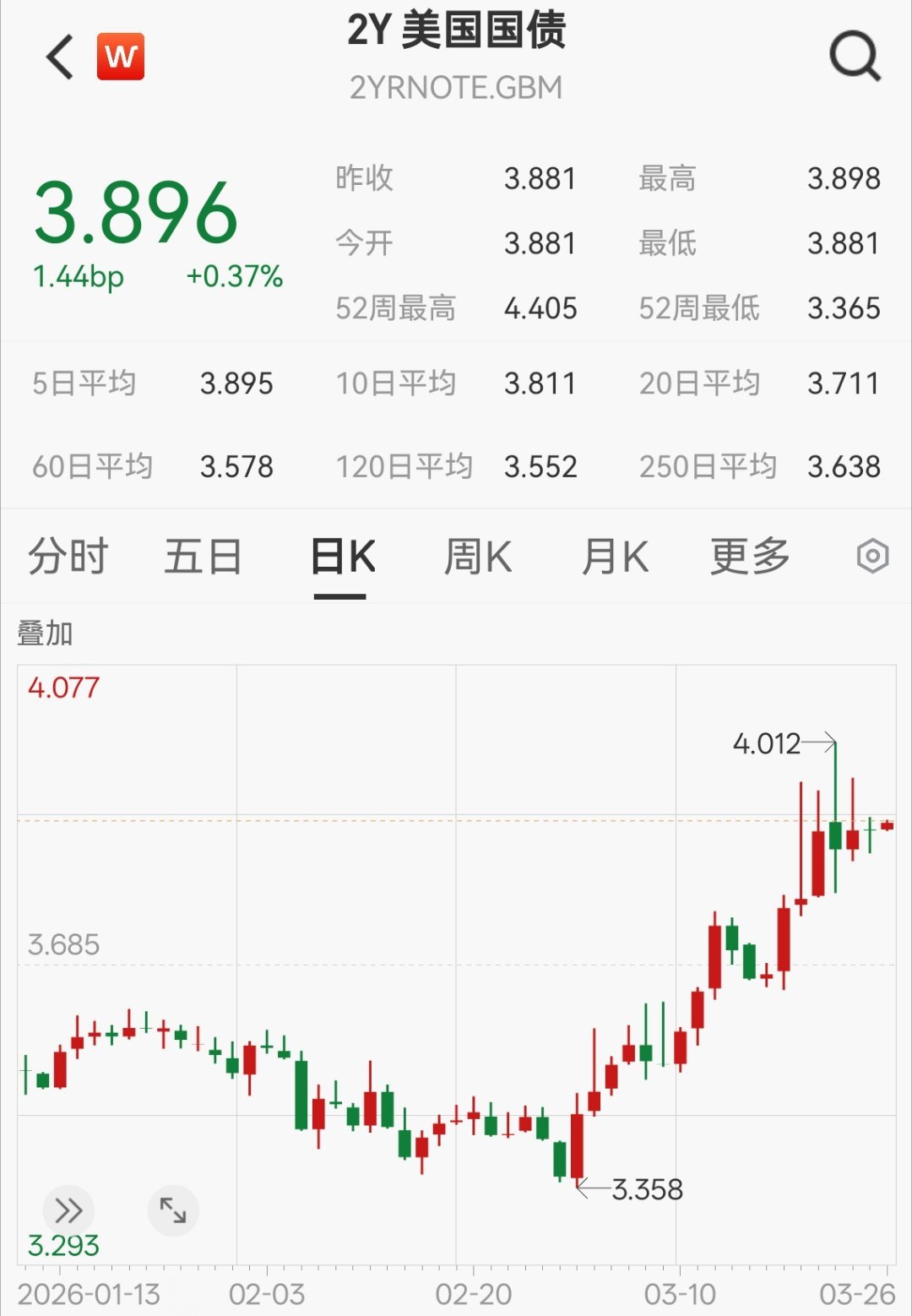Expand chart tools with the double-arrow icon
The image size is (912, 1316).
[x=68, y=1210]
